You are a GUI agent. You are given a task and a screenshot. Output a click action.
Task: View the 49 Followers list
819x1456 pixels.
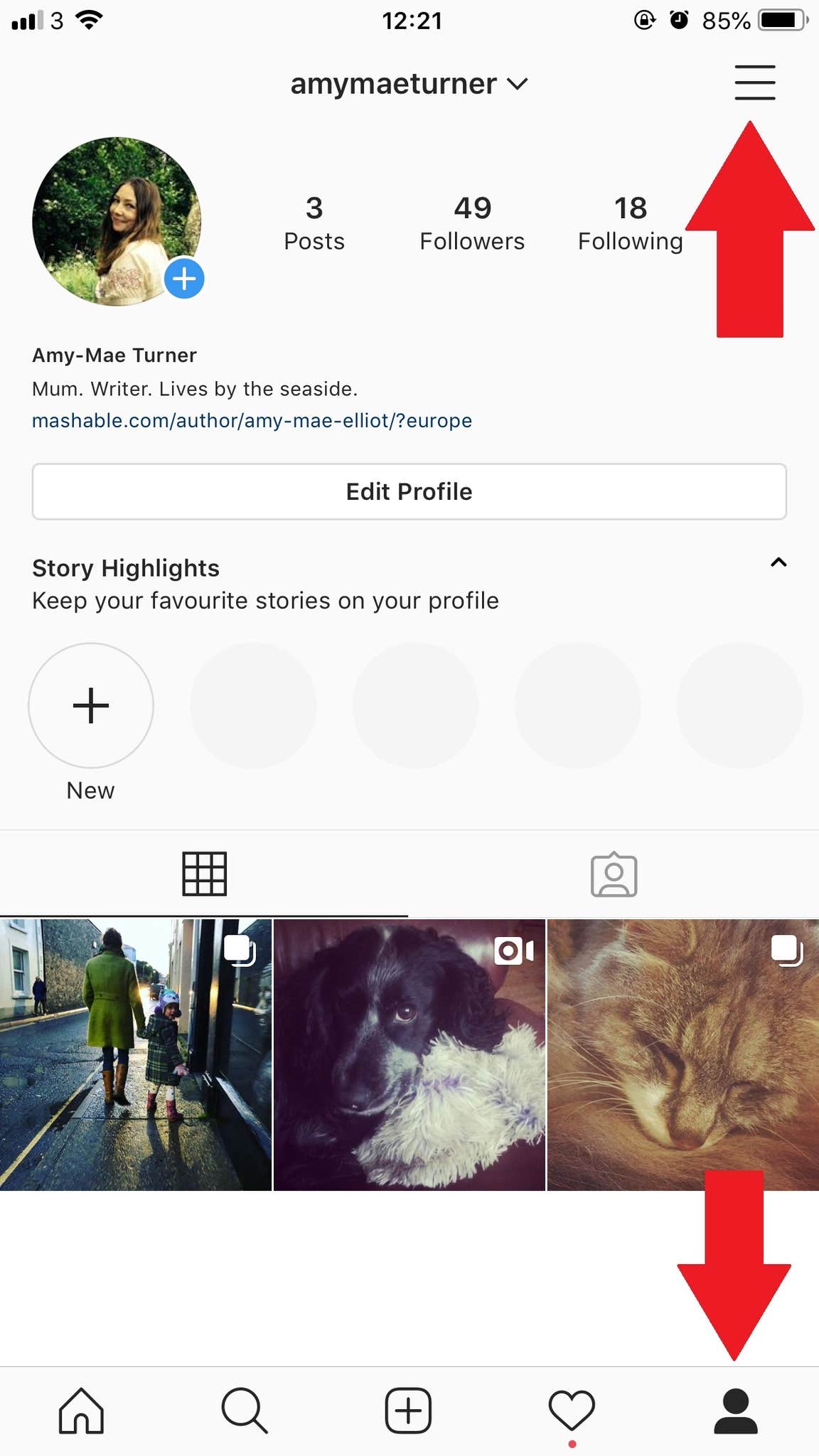tap(472, 223)
